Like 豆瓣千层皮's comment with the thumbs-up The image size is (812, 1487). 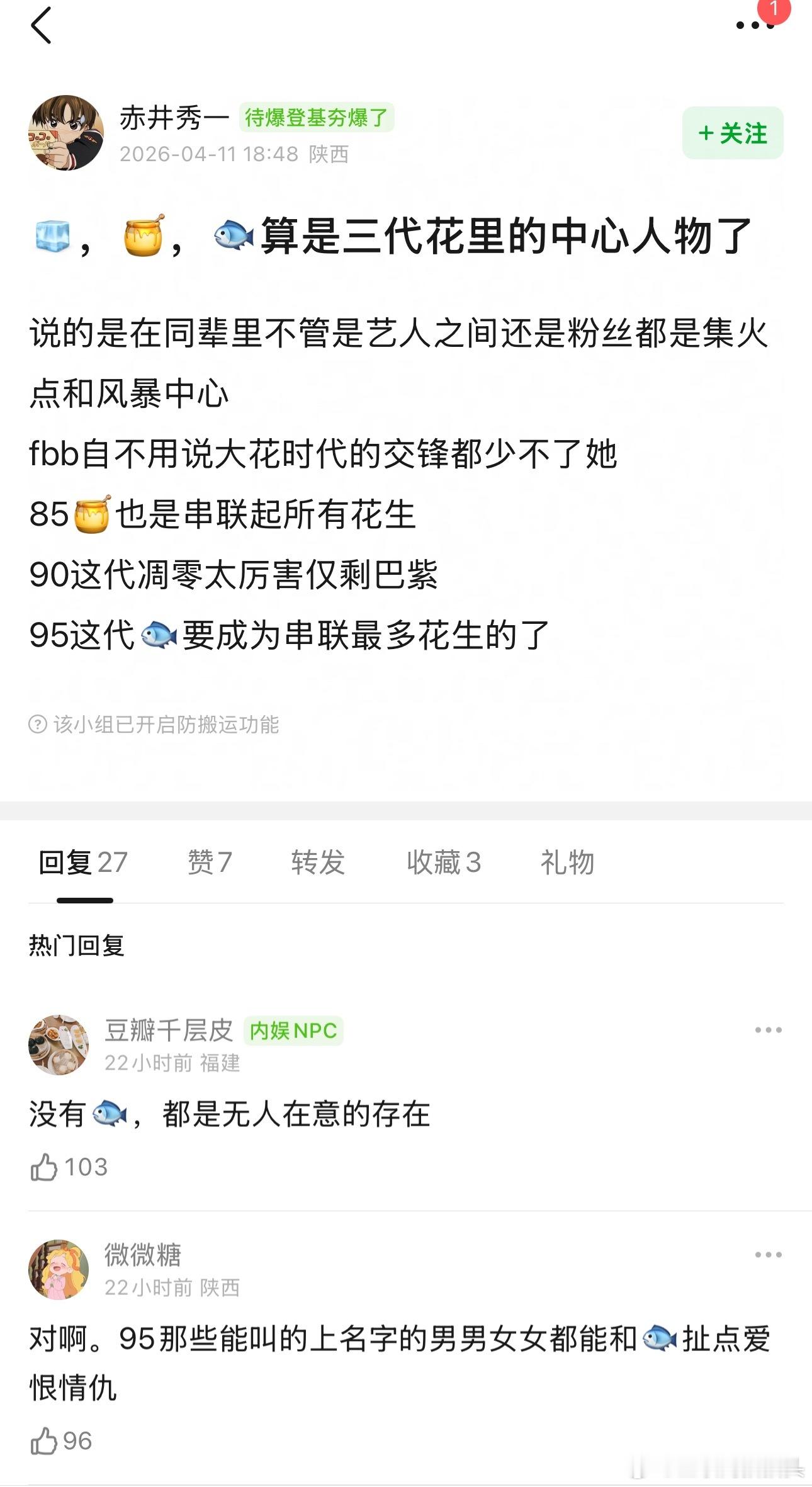[x=44, y=1168]
